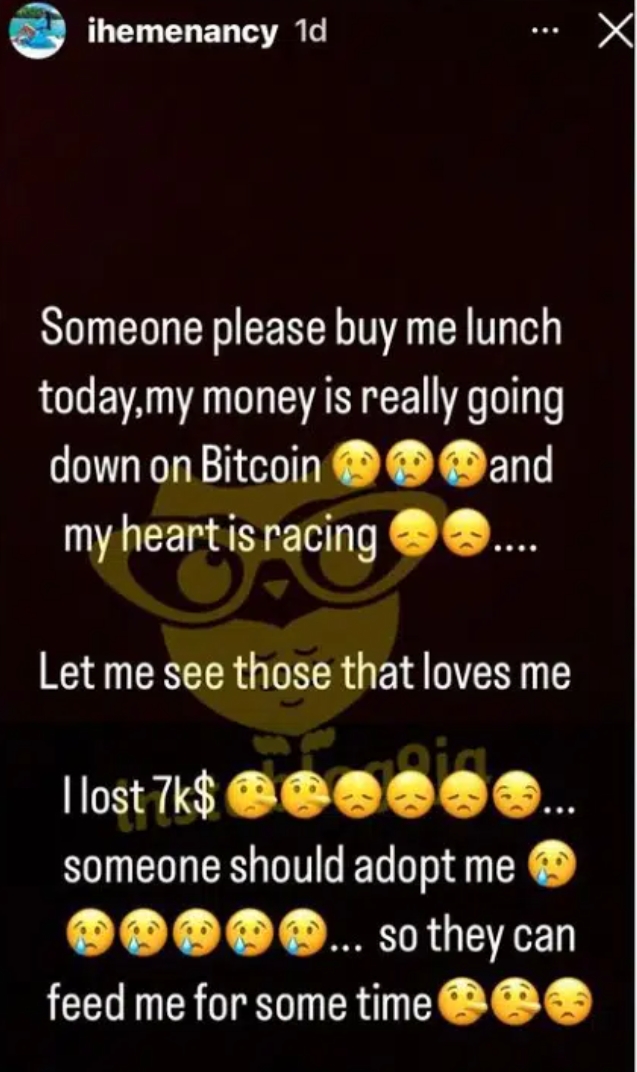The height and width of the screenshot is (1072, 637).
Task: Close the story with the X
Action: 615,32
